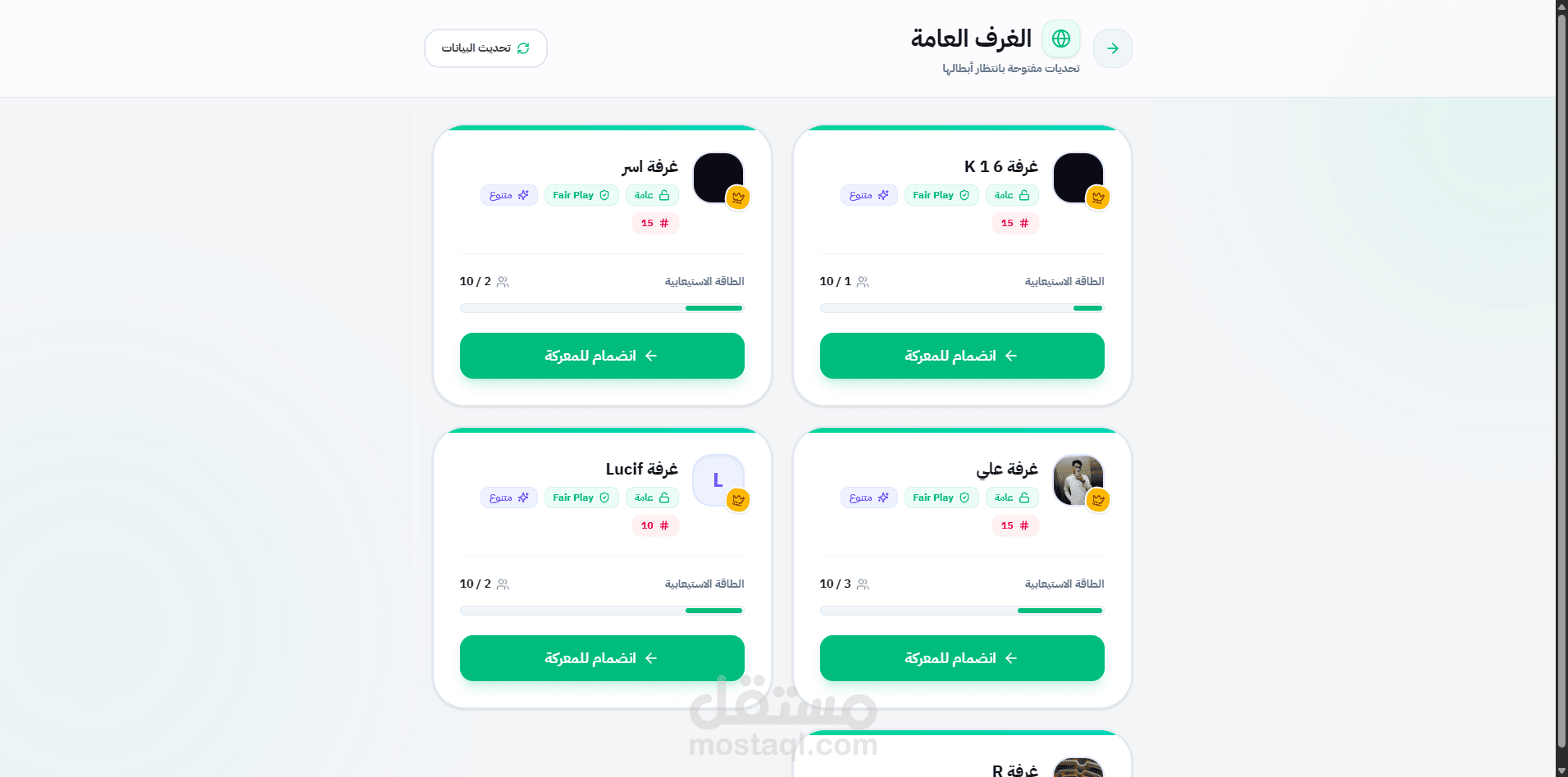Open the غرفة علي room card

coord(962,568)
